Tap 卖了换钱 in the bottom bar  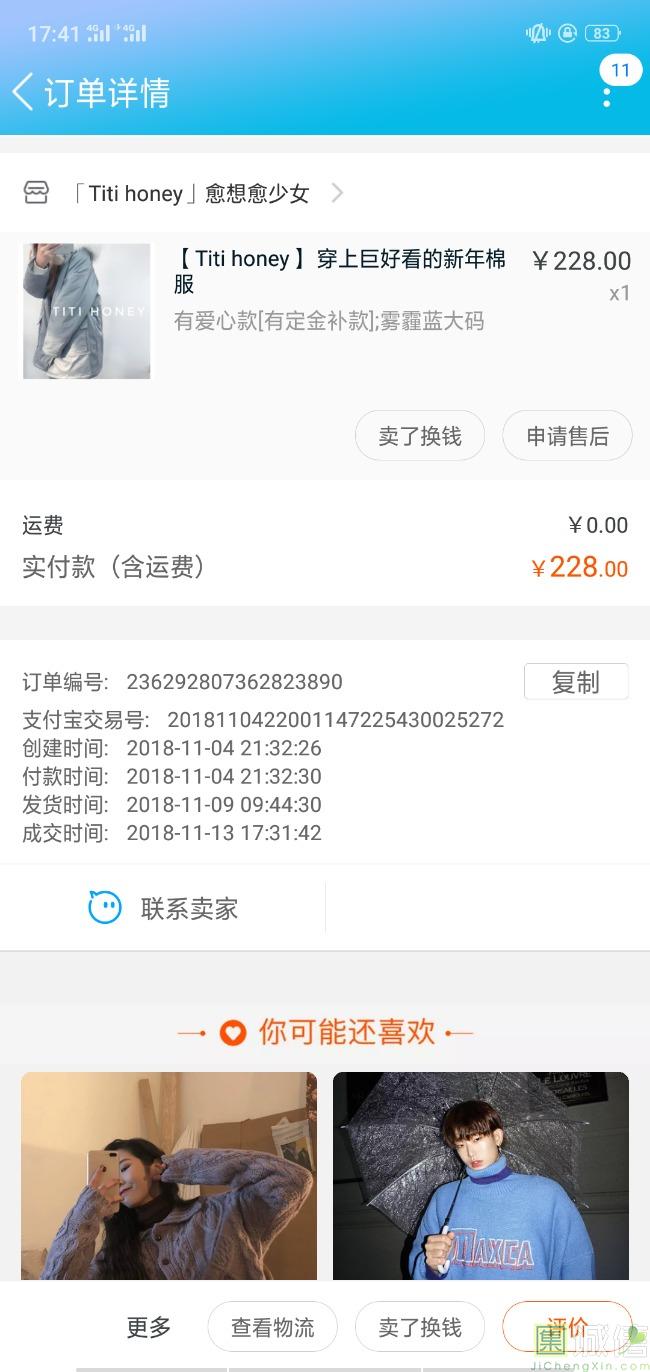point(420,1327)
